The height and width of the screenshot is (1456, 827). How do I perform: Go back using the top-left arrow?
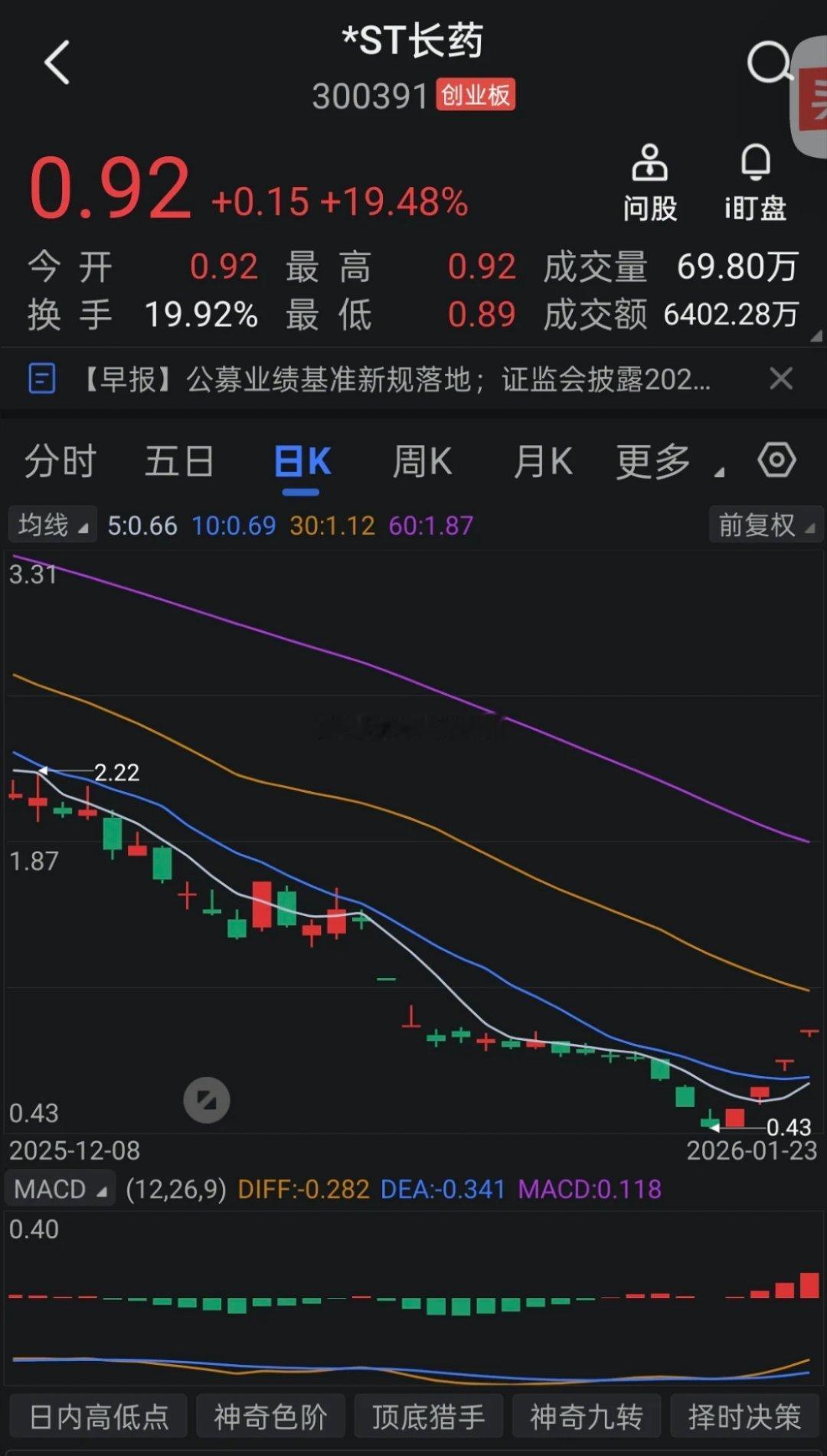pyautogui.click(x=57, y=62)
